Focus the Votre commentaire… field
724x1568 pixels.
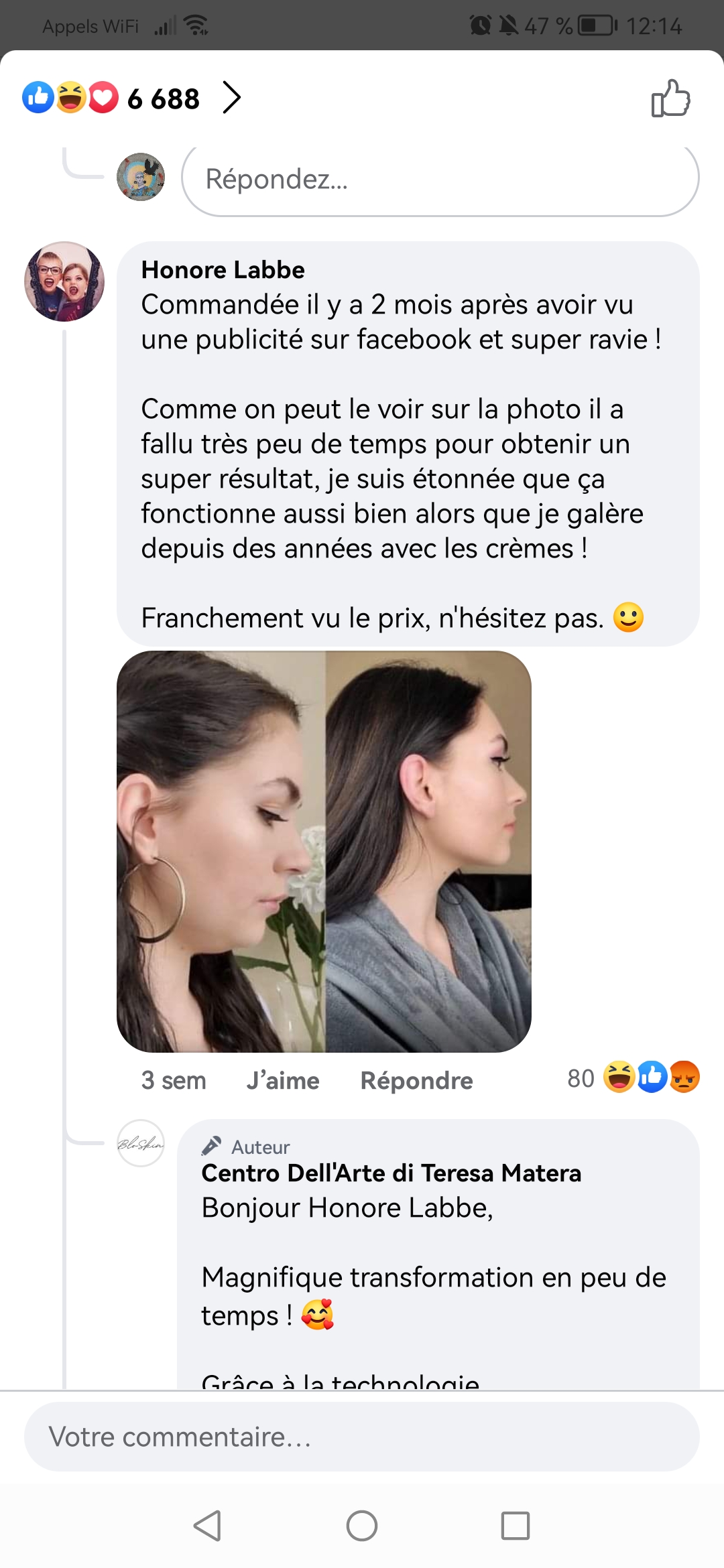[x=362, y=1437]
